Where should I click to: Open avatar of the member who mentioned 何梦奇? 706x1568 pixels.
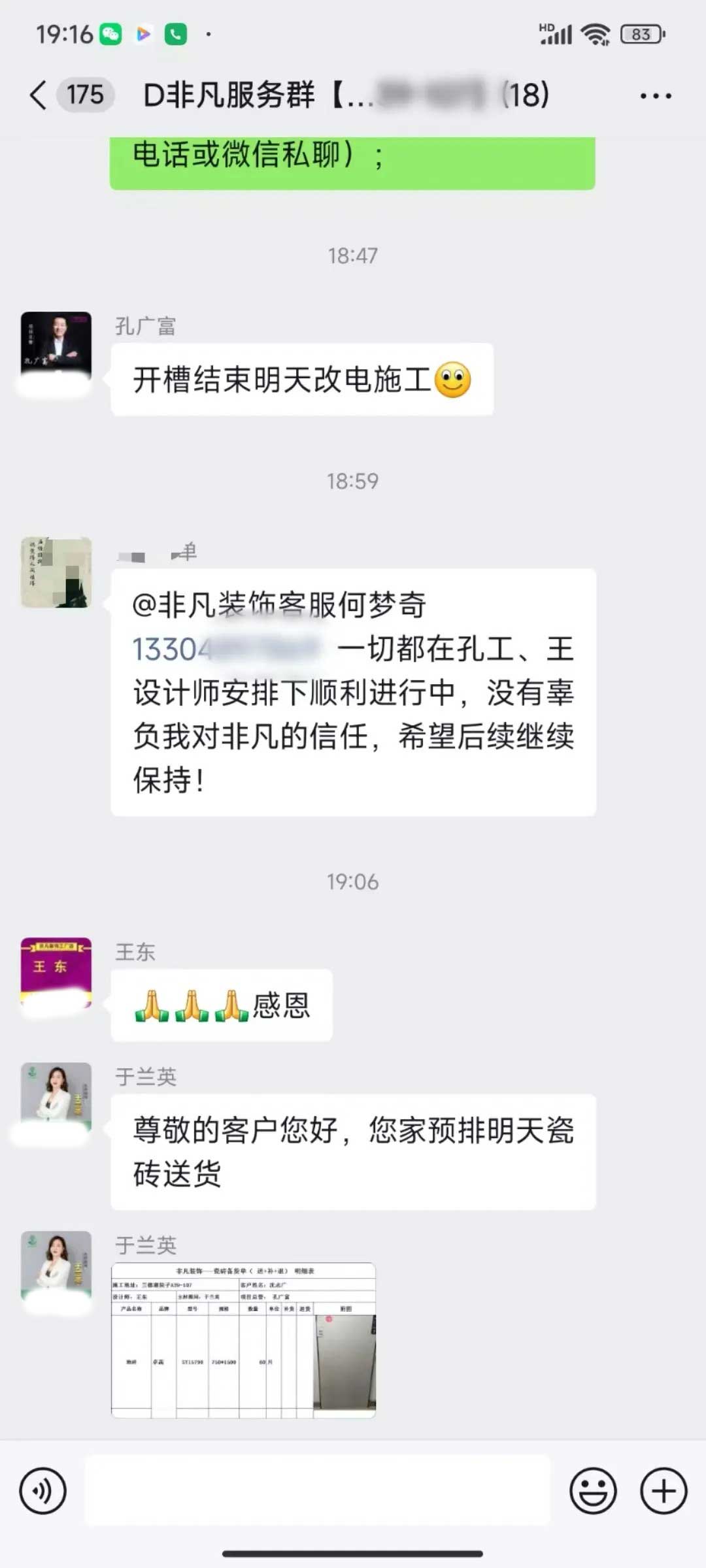point(56,572)
